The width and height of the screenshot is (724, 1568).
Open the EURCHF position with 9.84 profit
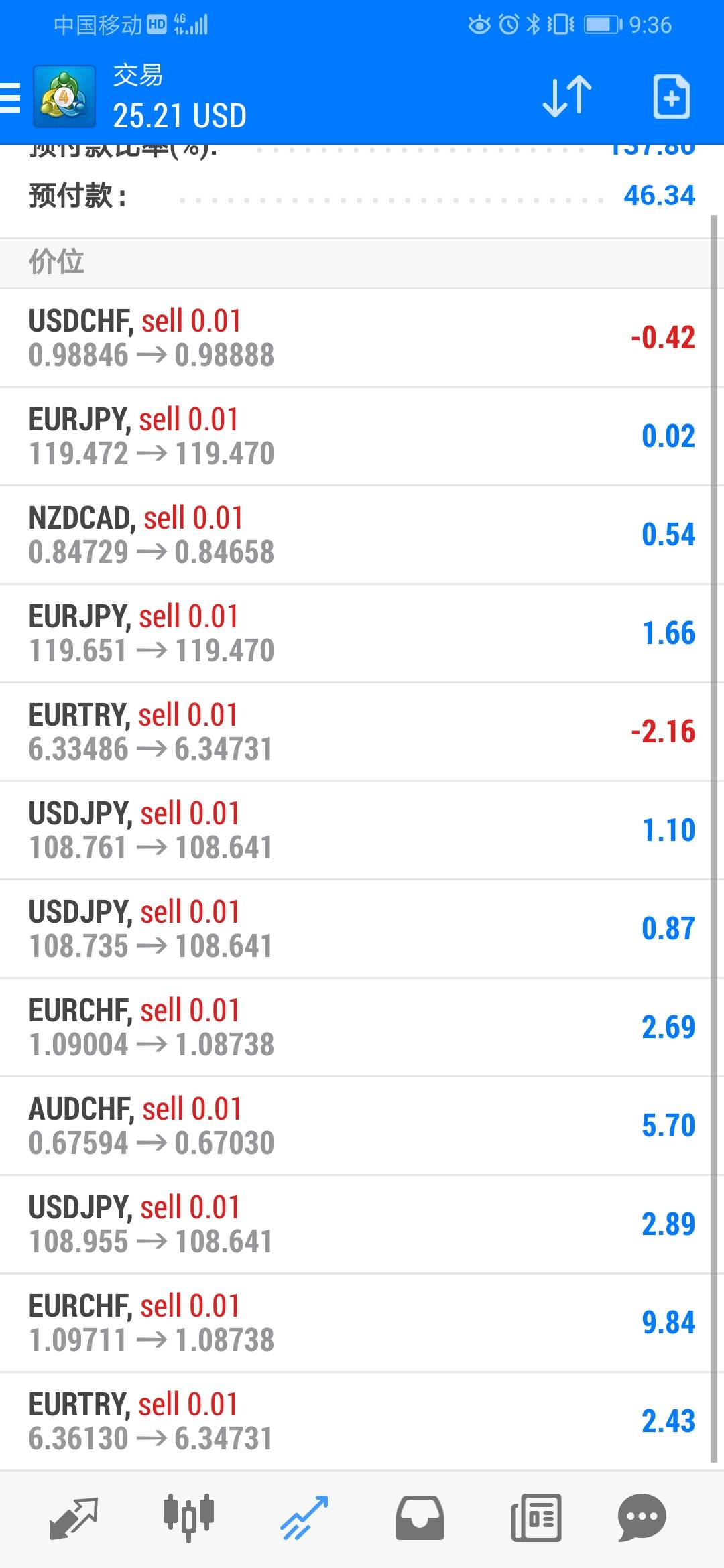[362, 1323]
